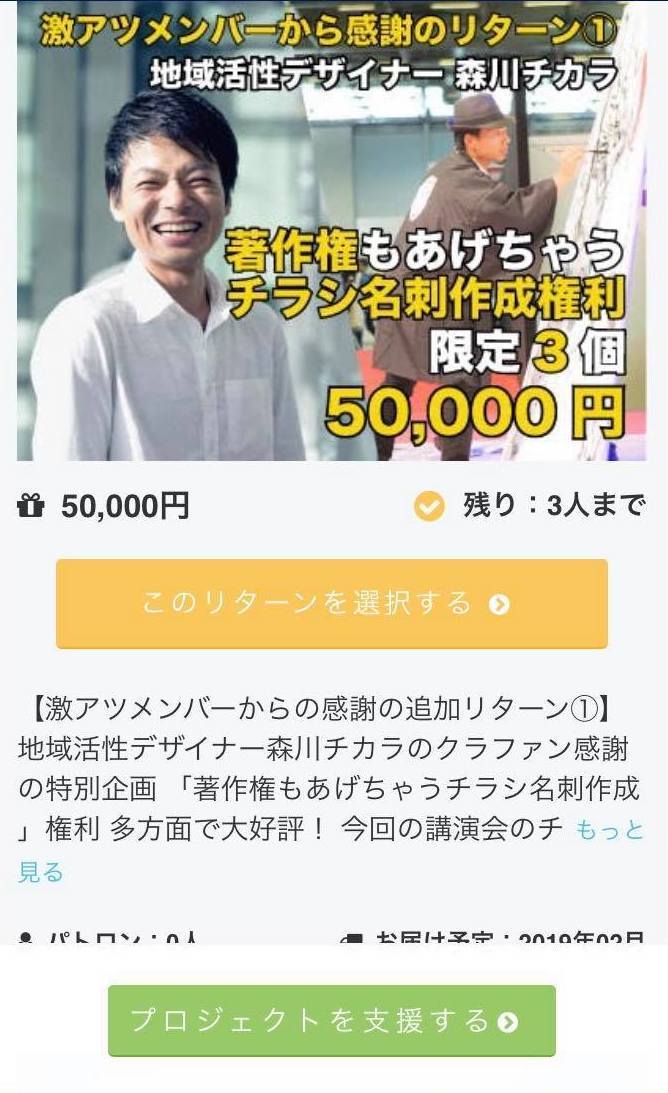This screenshot has width=668, height=1093.
Task: Expand description via もっと見る link
Action: coord(609,831)
